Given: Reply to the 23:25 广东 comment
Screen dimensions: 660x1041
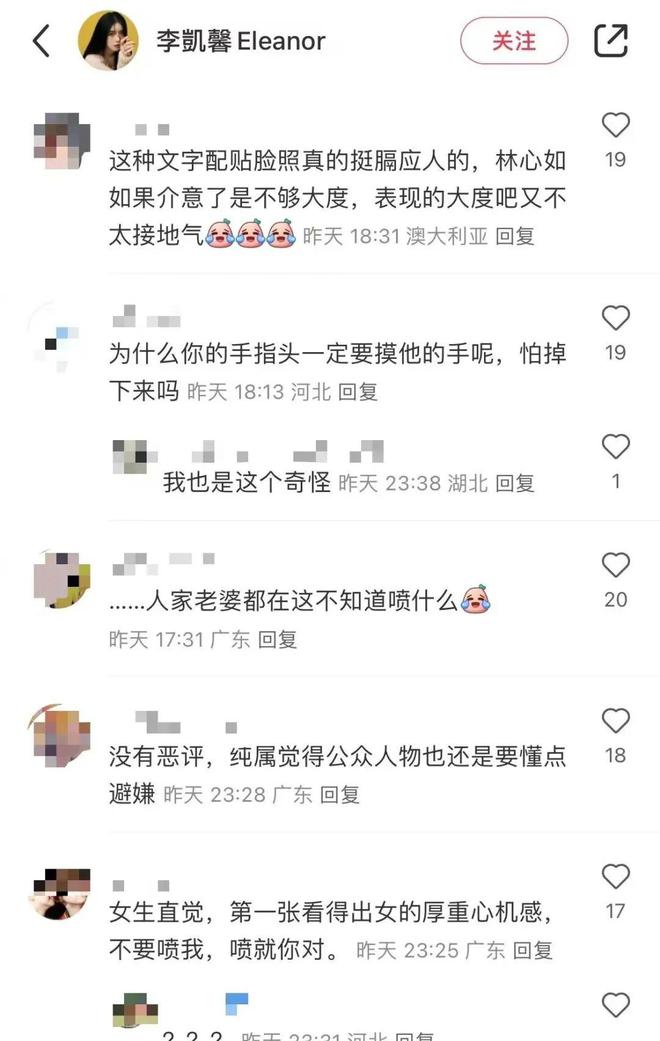Looking at the screenshot, I should 533,950.
